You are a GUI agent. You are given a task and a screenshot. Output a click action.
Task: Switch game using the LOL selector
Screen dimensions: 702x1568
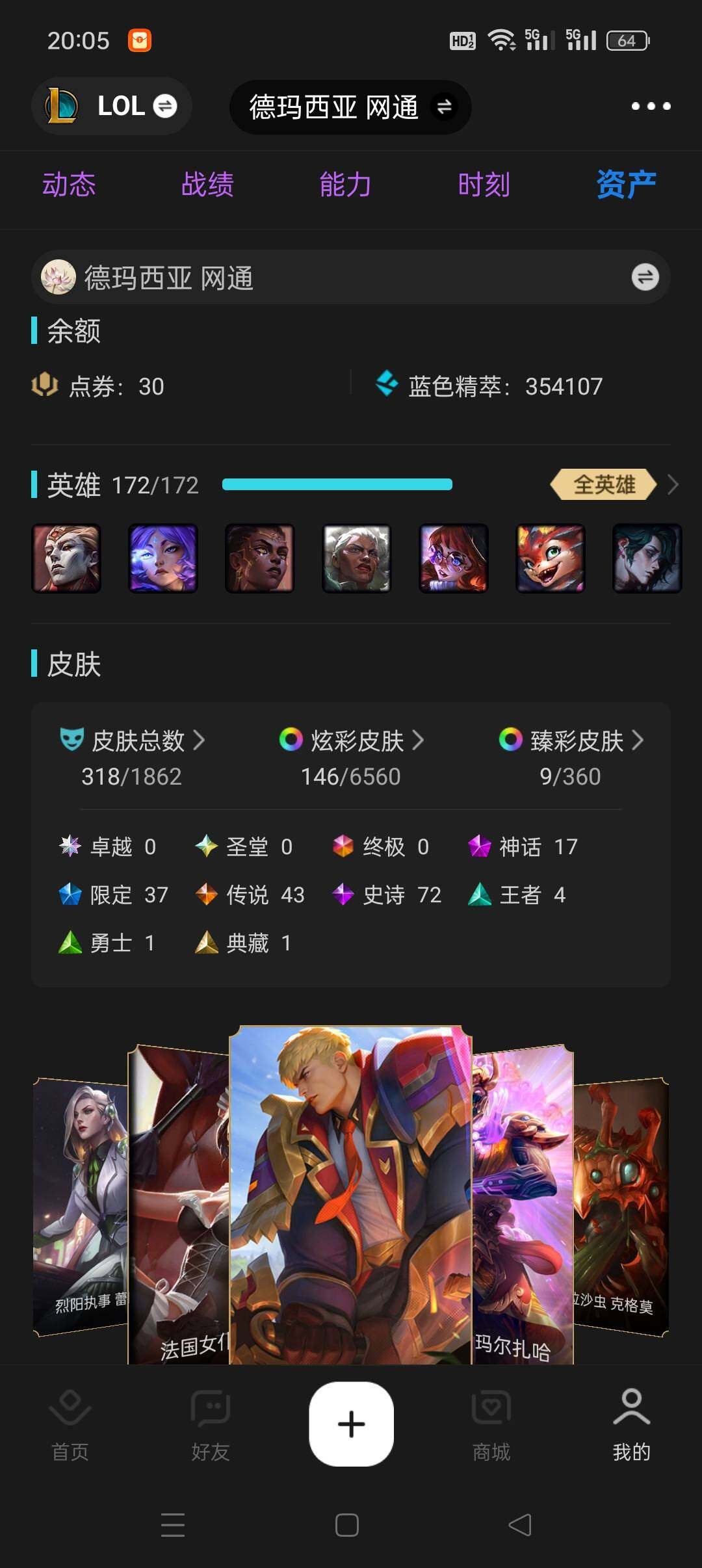pos(112,106)
